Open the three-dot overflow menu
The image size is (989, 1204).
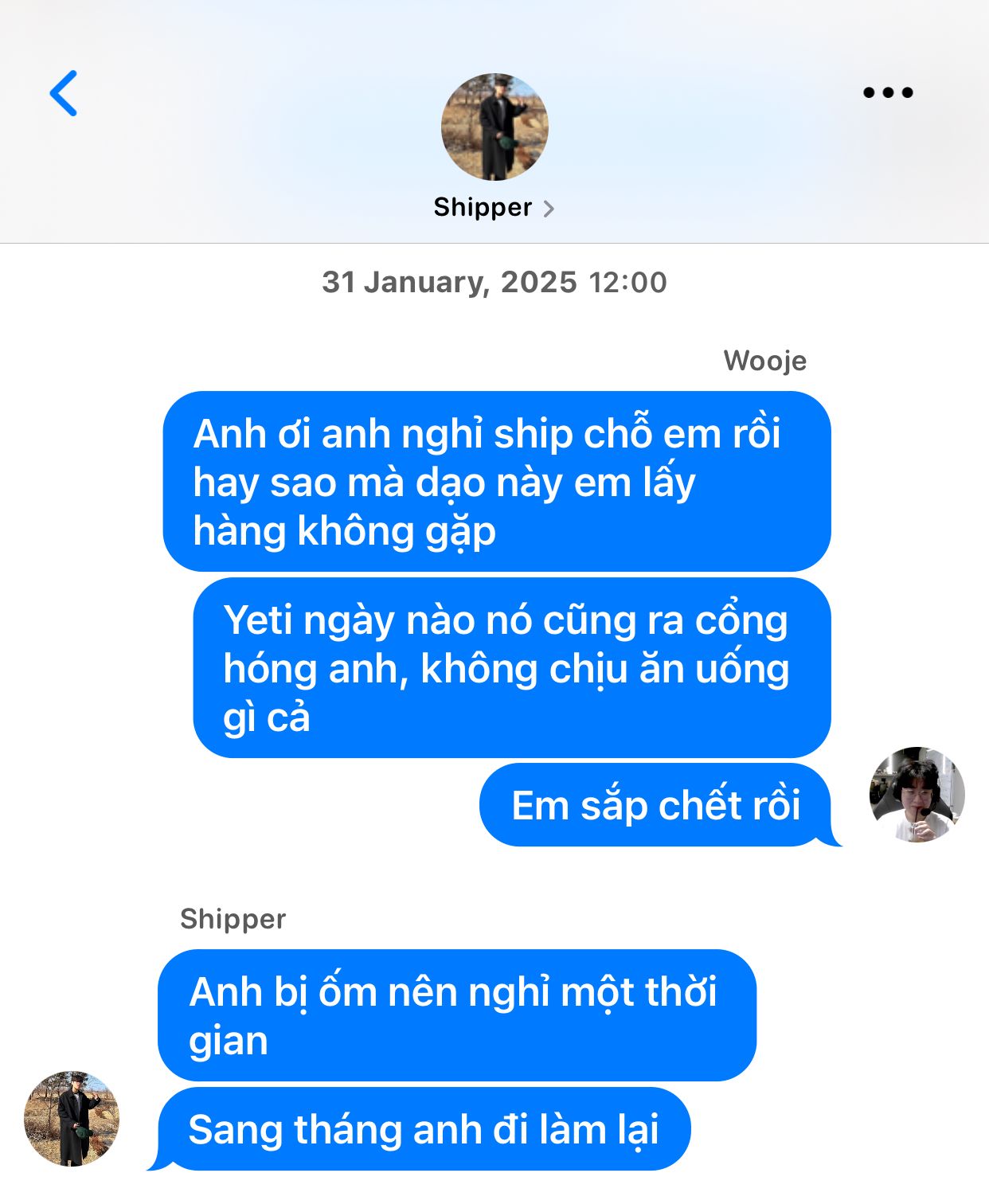888,92
